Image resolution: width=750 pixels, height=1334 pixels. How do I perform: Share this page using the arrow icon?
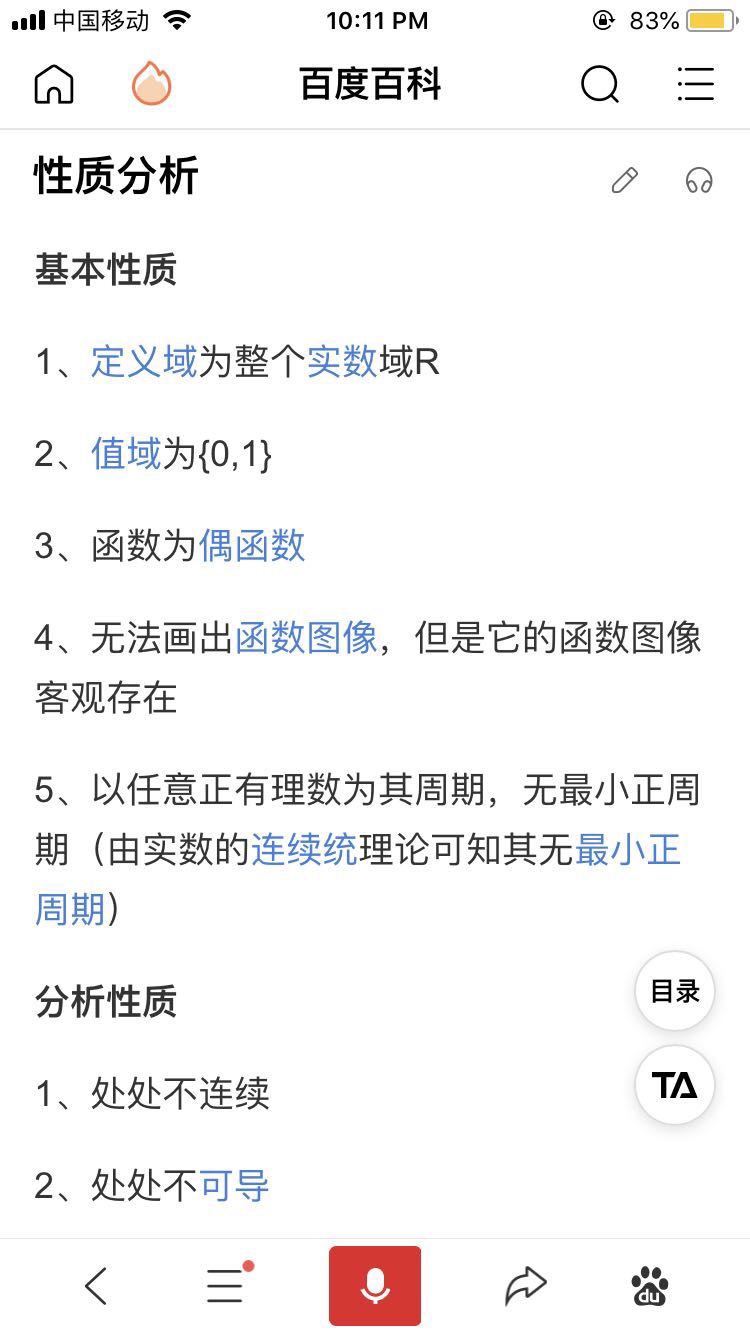coord(525,1286)
